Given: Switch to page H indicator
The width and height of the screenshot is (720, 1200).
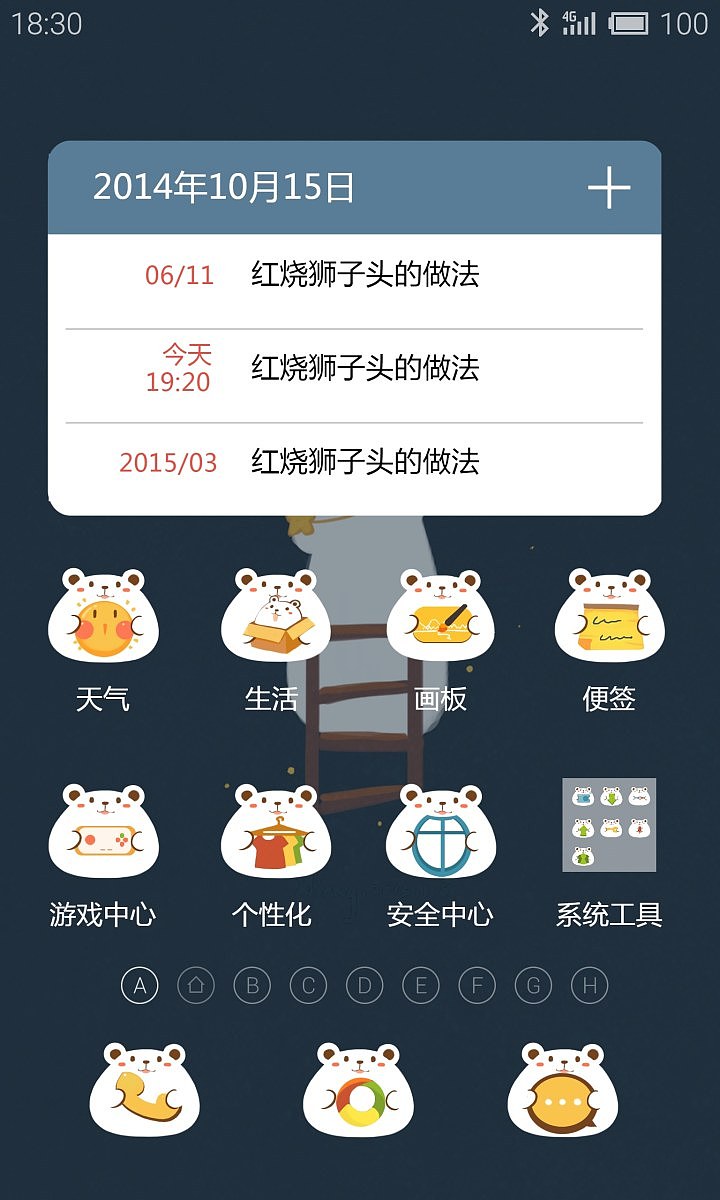Looking at the screenshot, I should (589, 986).
